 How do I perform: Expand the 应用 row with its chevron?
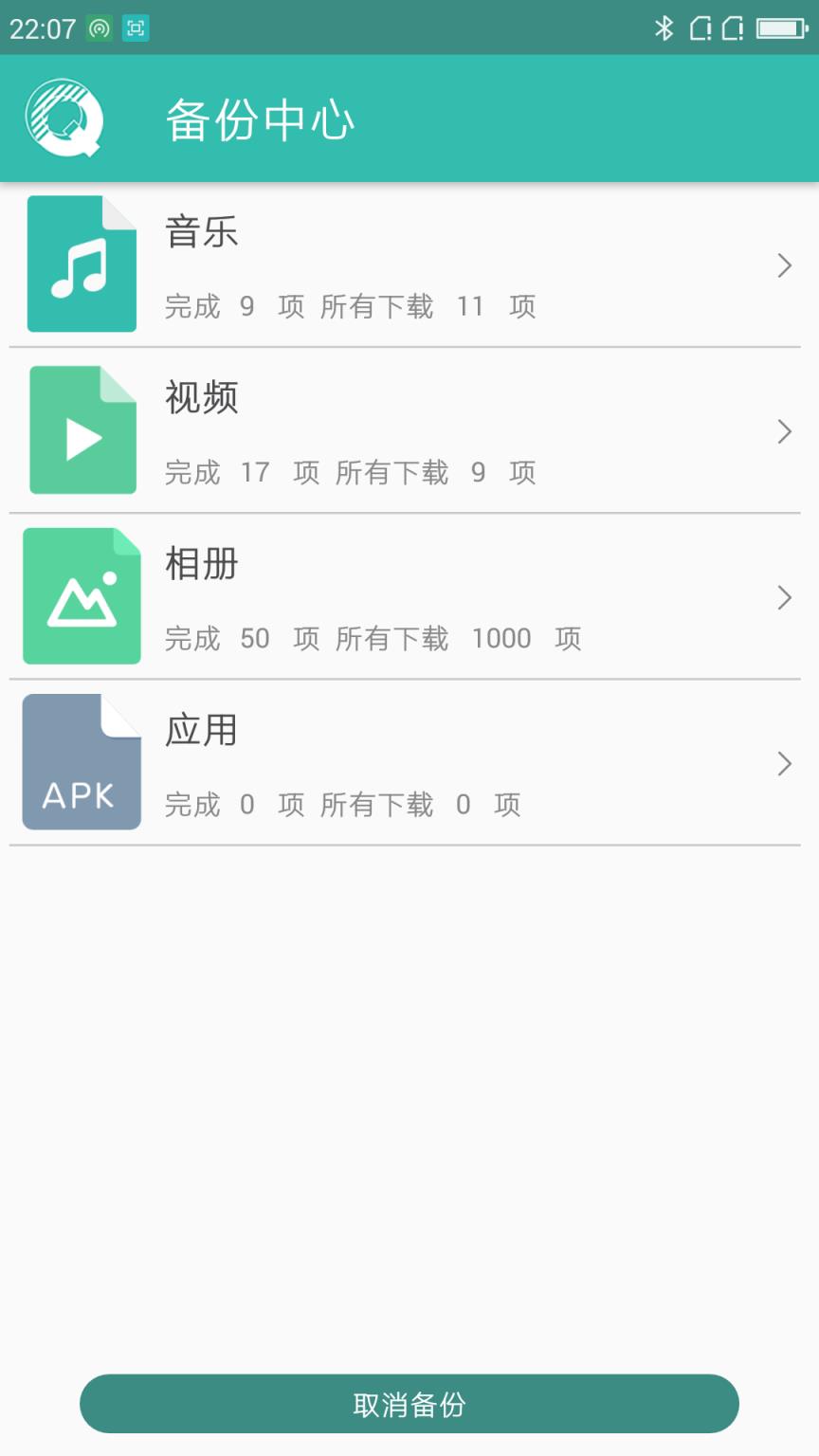[x=785, y=763]
